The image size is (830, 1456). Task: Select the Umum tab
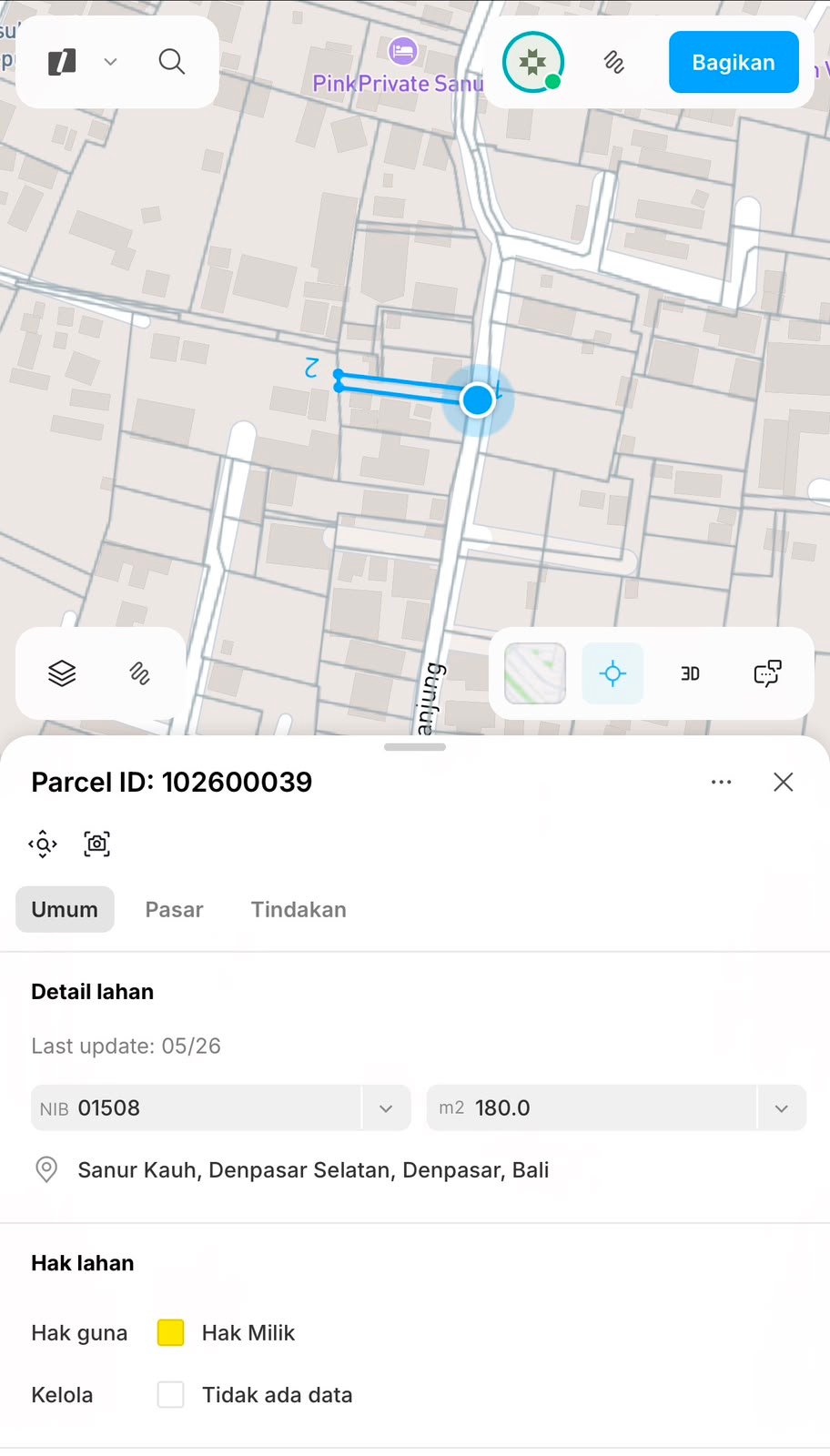(x=65, y=909)
